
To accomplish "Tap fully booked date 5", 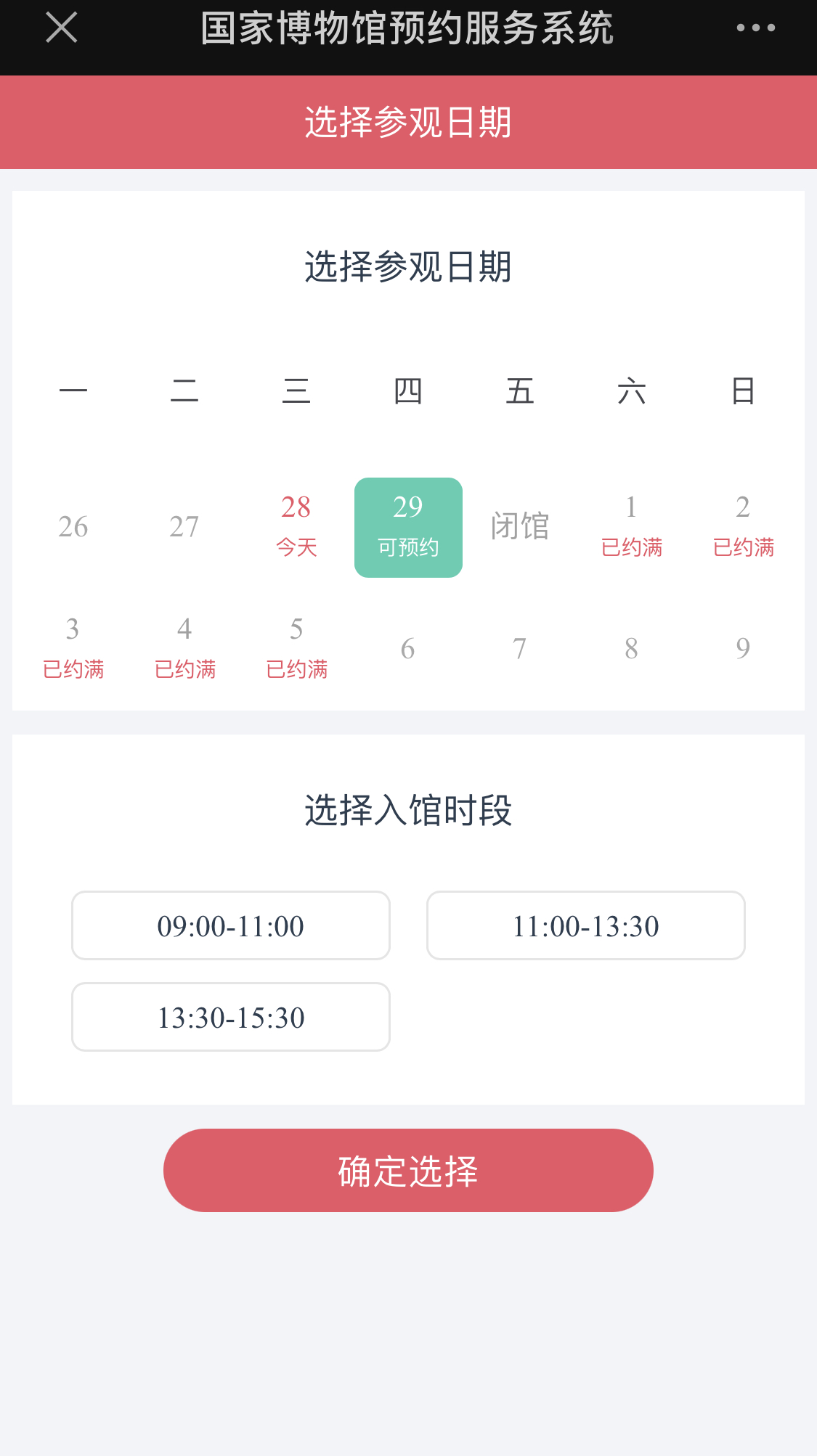I will (x=296, y=648).
